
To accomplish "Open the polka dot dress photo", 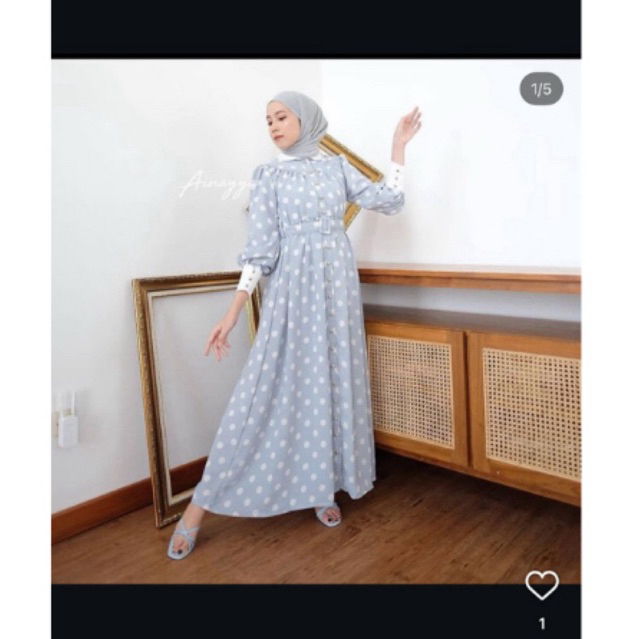I will [315, 320].
